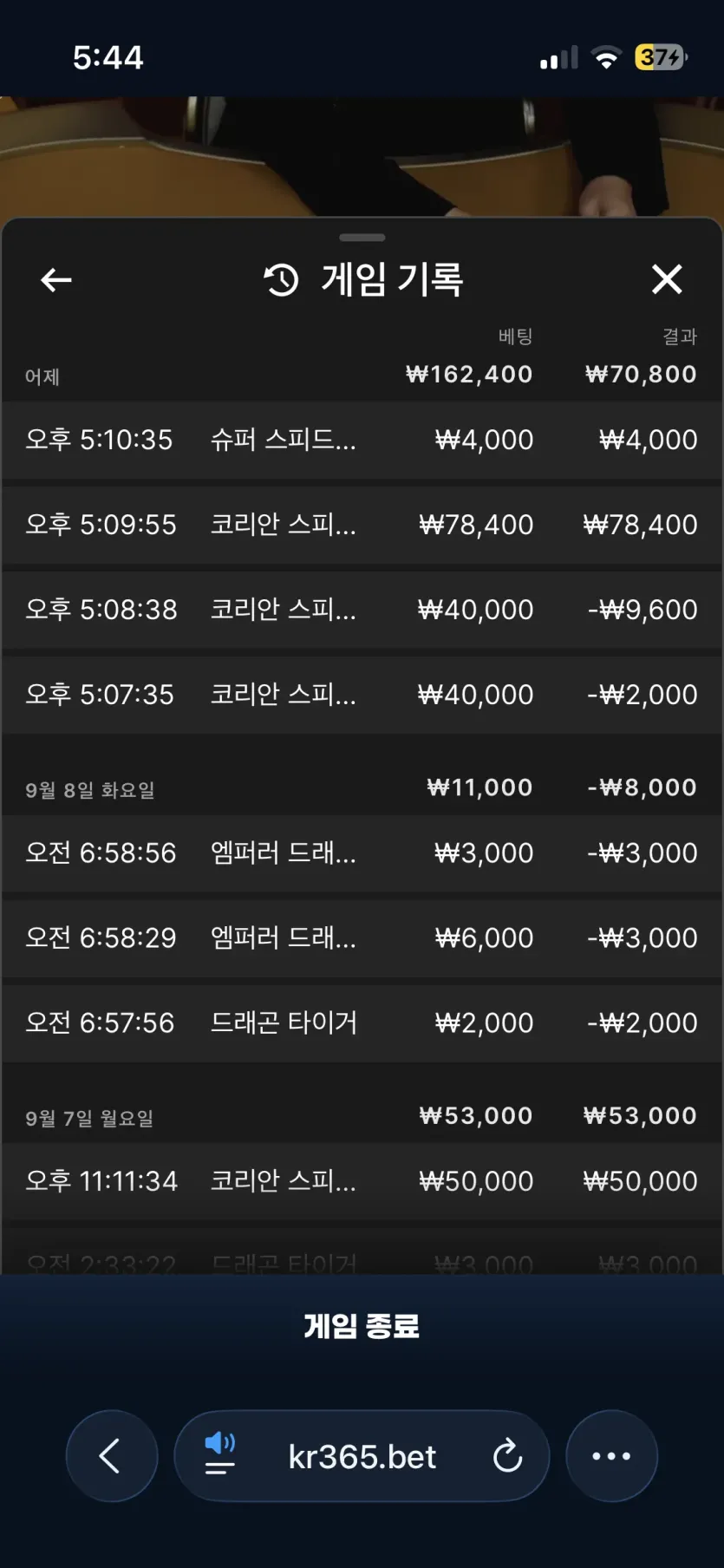Image resolution: width=724 pixels, height=1568 pixels.
Task: Open the 오후 11:11:34 game record
Action: coord(362,1181)
